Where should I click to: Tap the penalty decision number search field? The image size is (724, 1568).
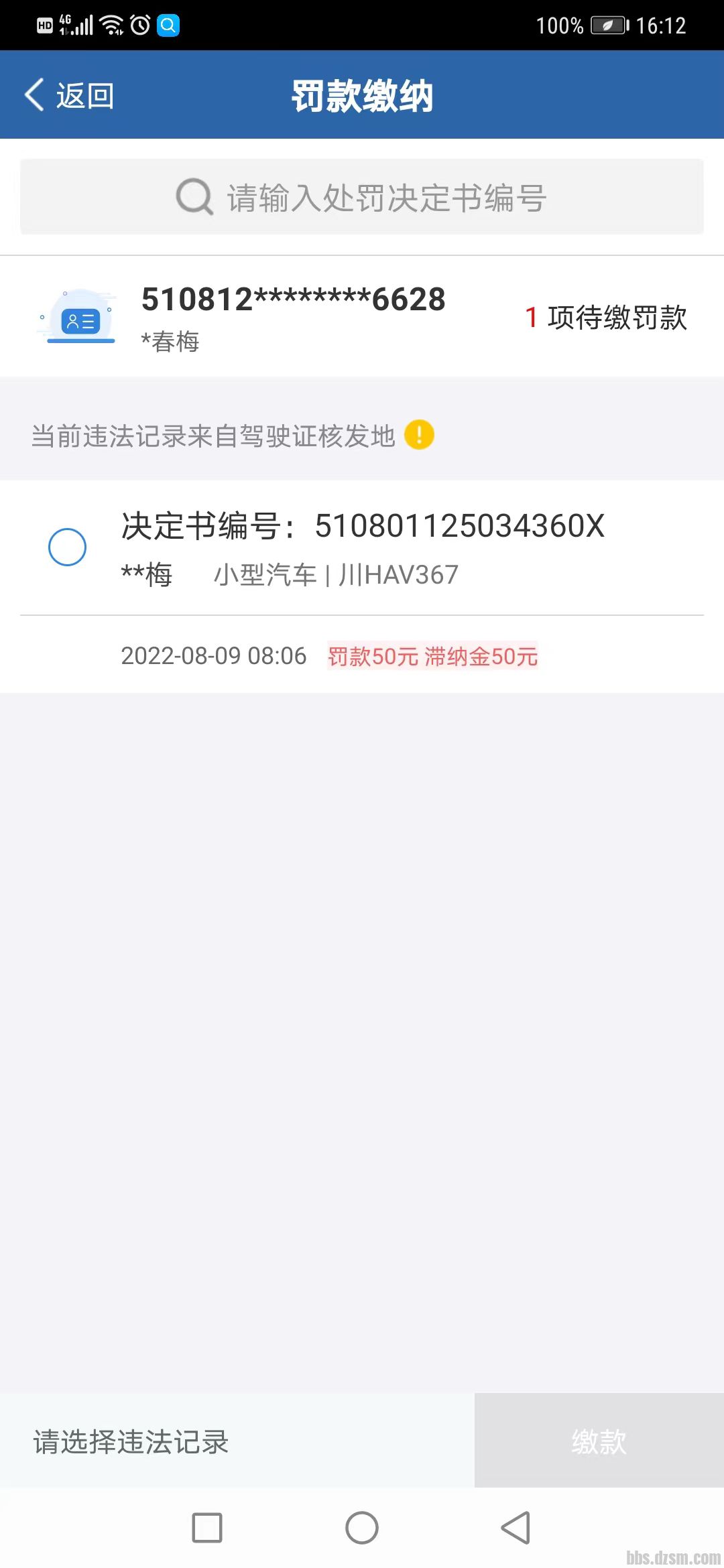[362, 197]
